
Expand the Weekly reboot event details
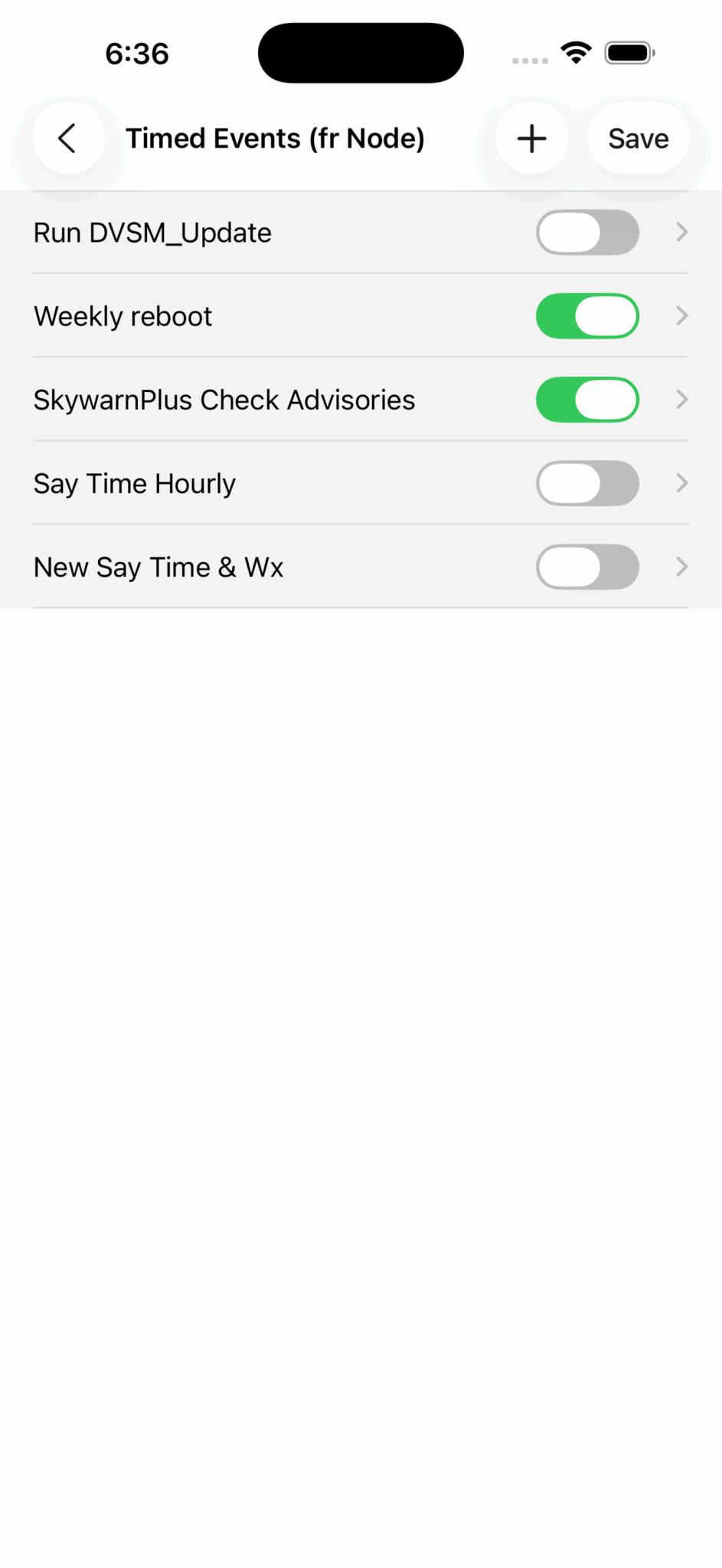(x=681, y=315)
